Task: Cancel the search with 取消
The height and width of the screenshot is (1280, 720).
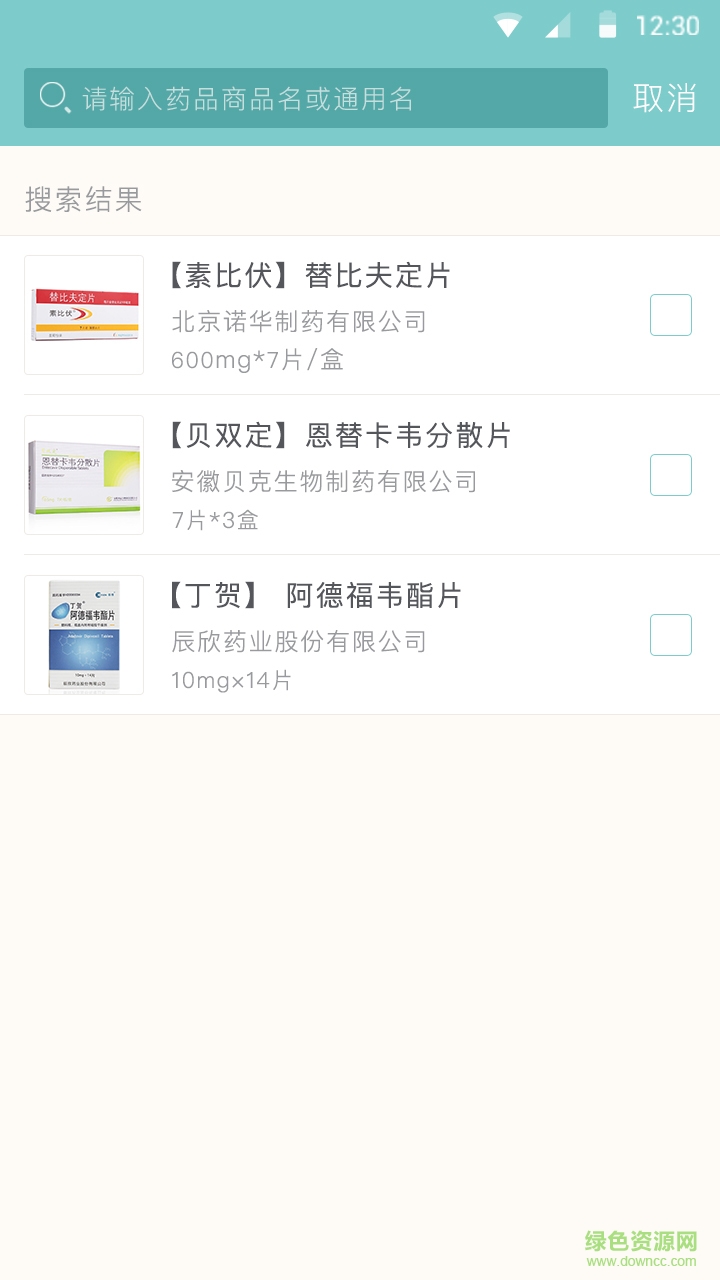Action: [x=664, y=98]
